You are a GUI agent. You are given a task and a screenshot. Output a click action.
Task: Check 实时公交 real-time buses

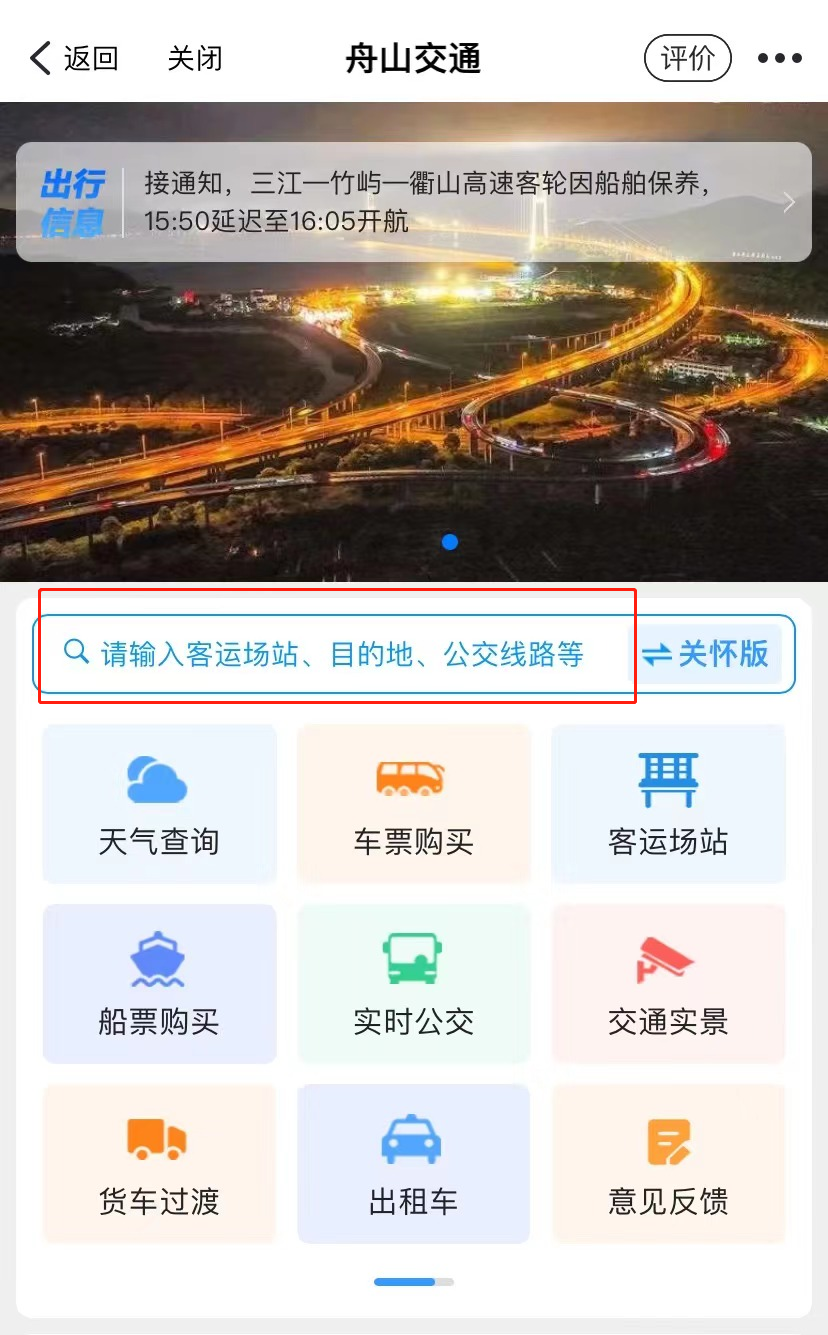413,984
